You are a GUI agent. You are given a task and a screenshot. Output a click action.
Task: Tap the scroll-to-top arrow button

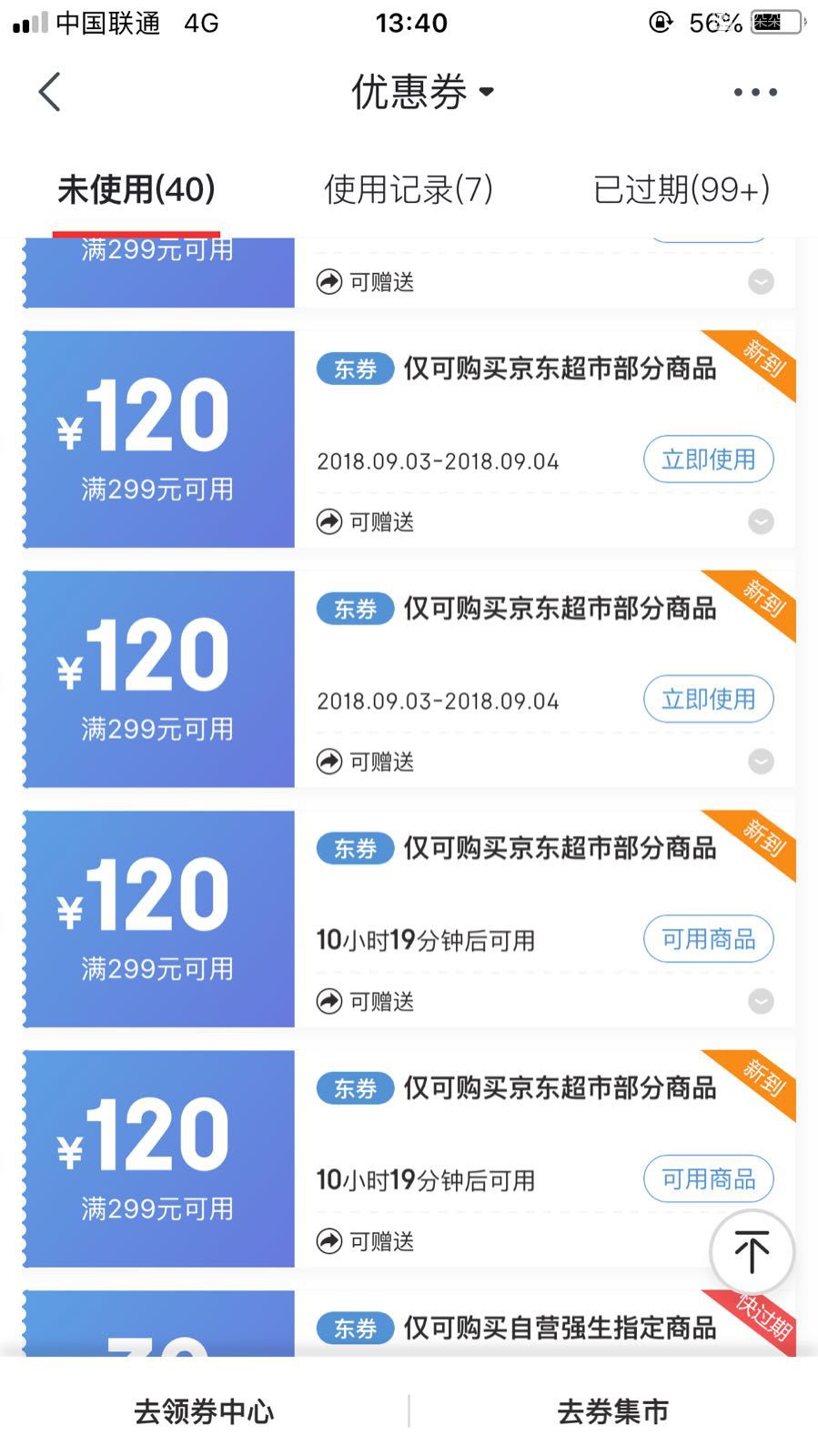pos(752,1252)
